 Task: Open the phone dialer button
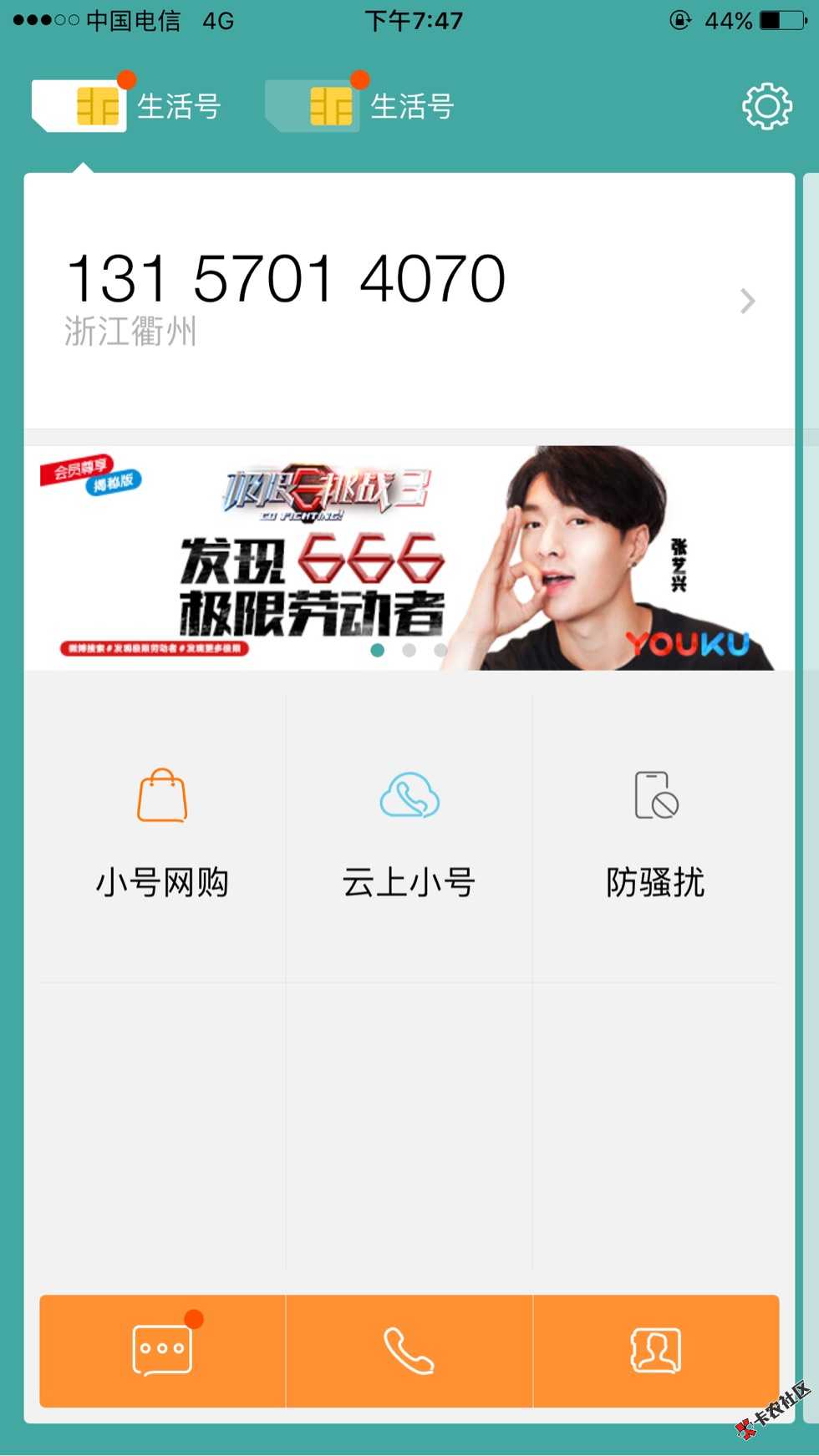pyautogui.click(x=409, y=1350)
